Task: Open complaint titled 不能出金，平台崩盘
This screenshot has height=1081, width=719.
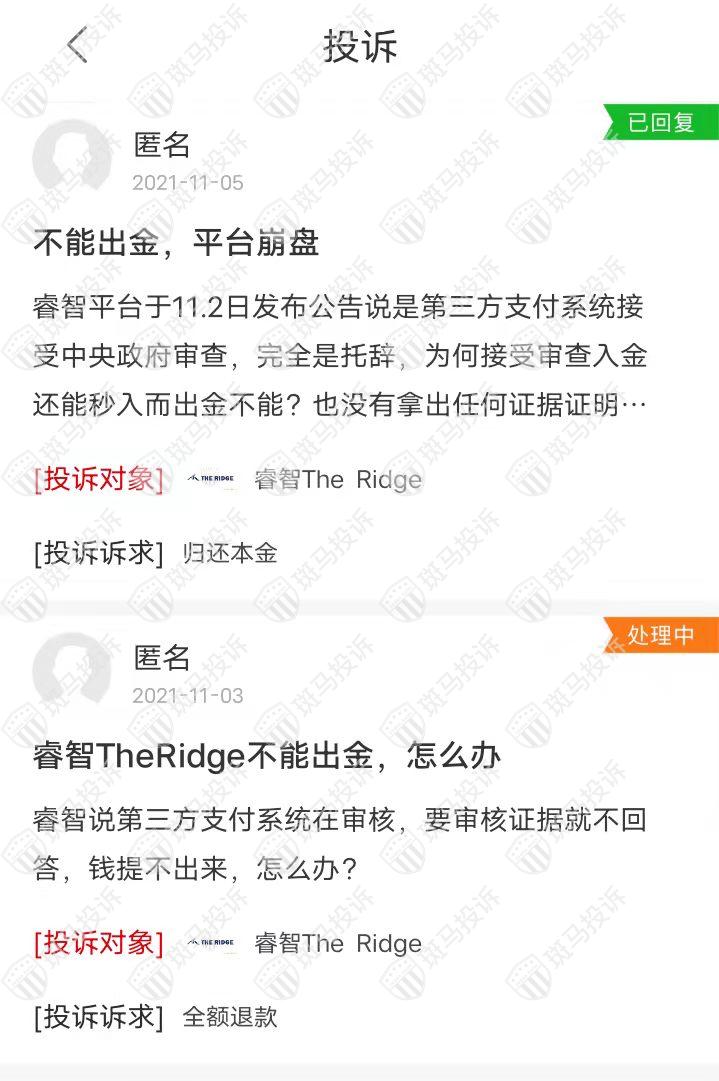Action: (x=176, y=243)
